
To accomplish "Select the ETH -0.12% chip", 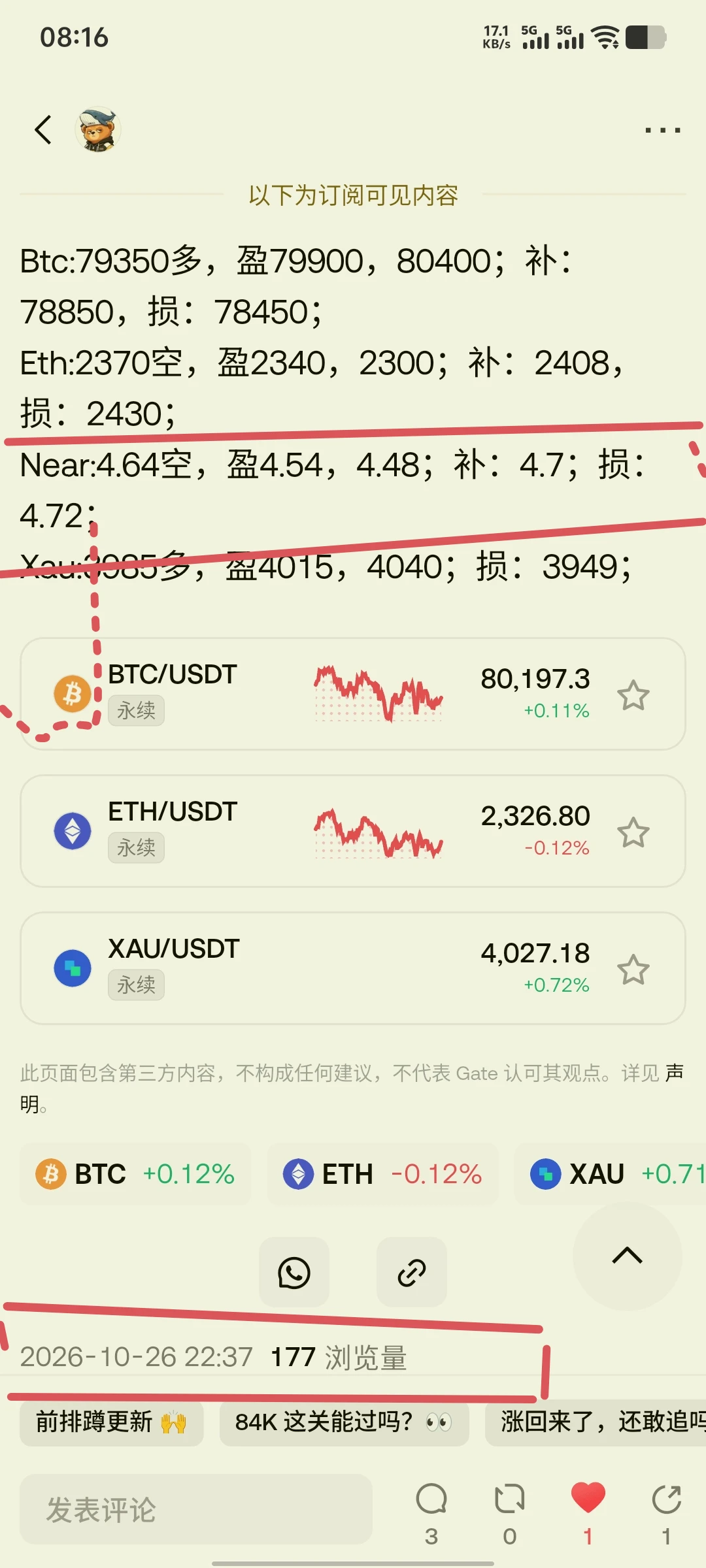I will pos(382,1174).
